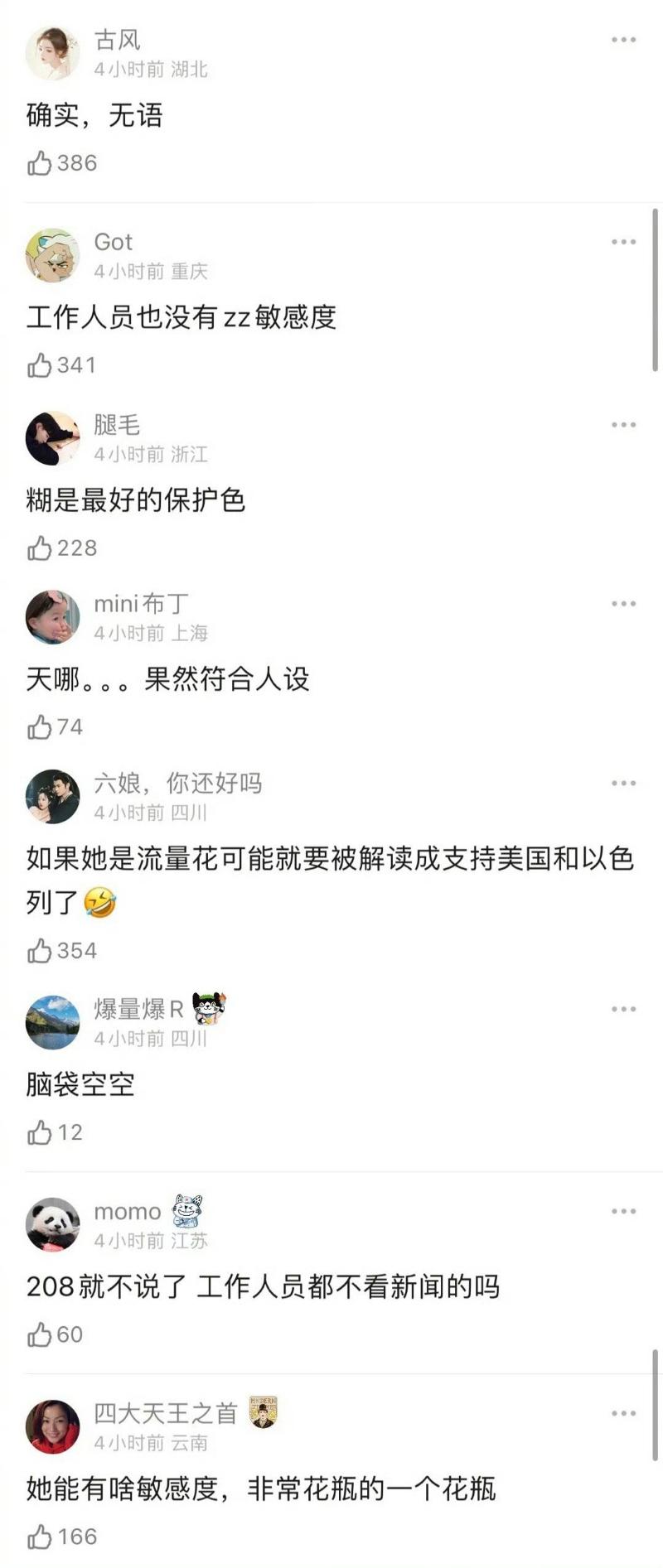Open more actions for 爆量爆R's comment
The image size is (663, 1568).
point(623,1009)
